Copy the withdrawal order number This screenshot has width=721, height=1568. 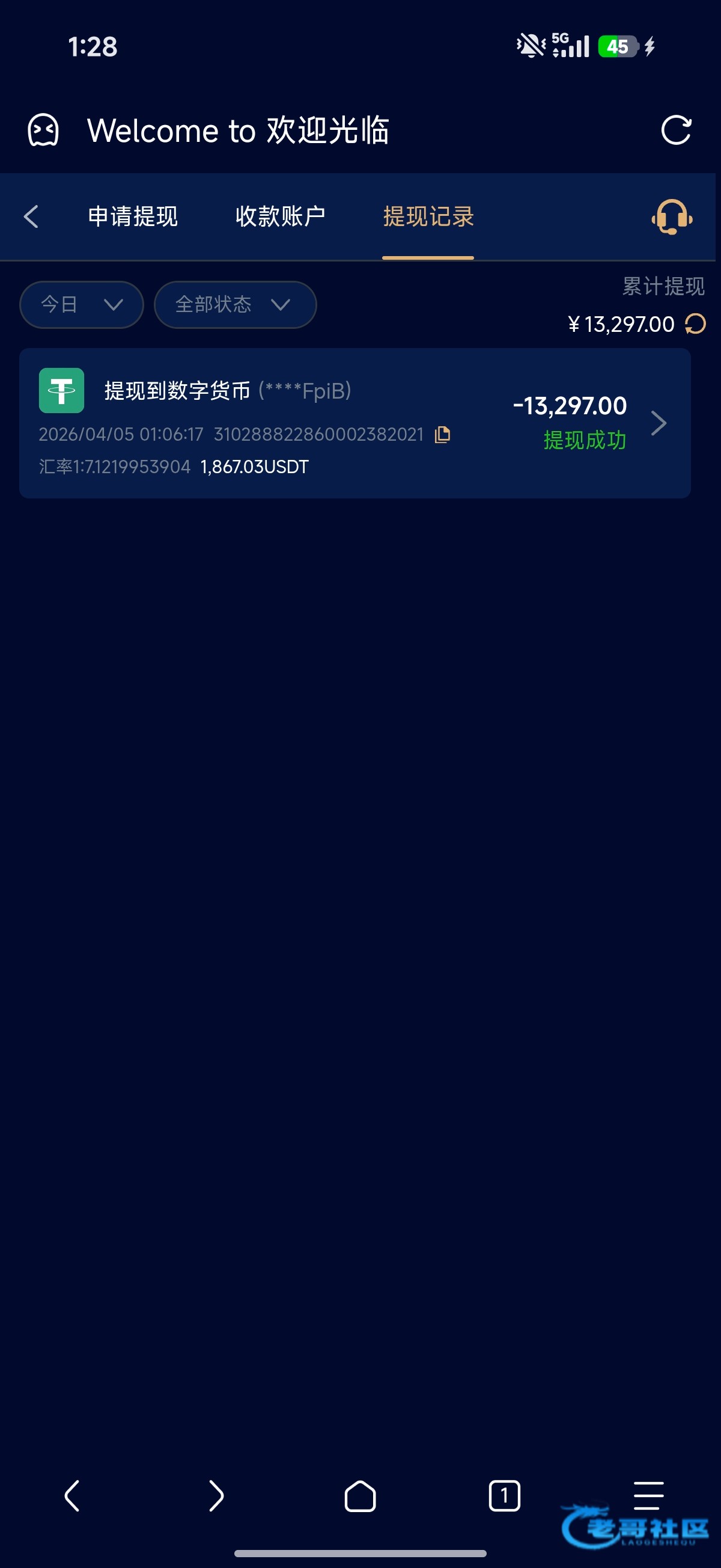tap(442, 435)
